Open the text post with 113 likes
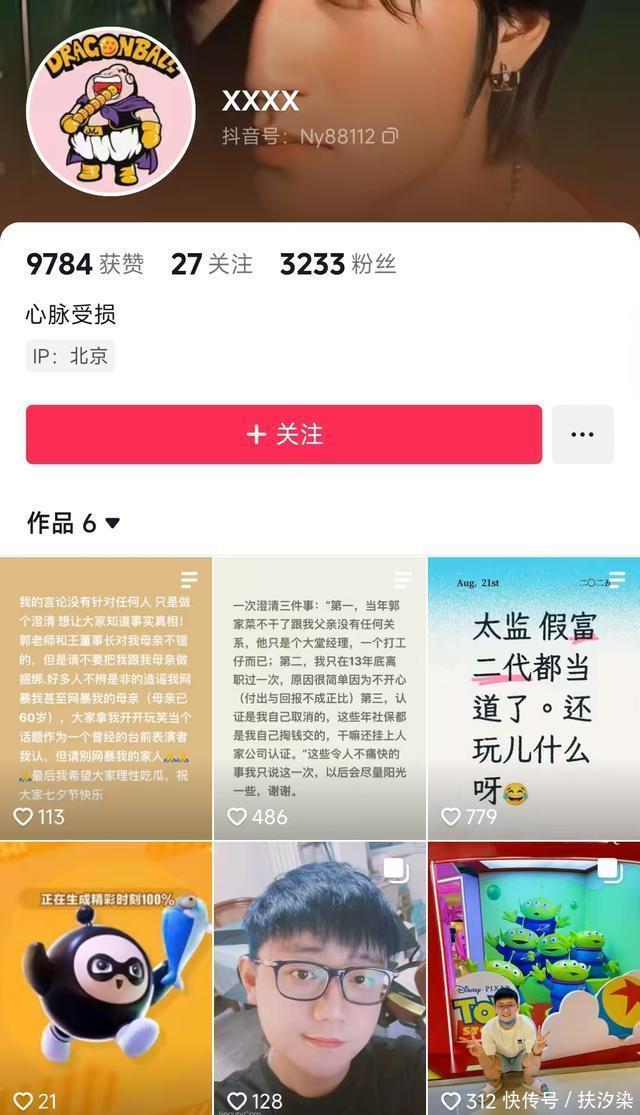This screenshot has height=1115, width=640. tap(106, 697)
